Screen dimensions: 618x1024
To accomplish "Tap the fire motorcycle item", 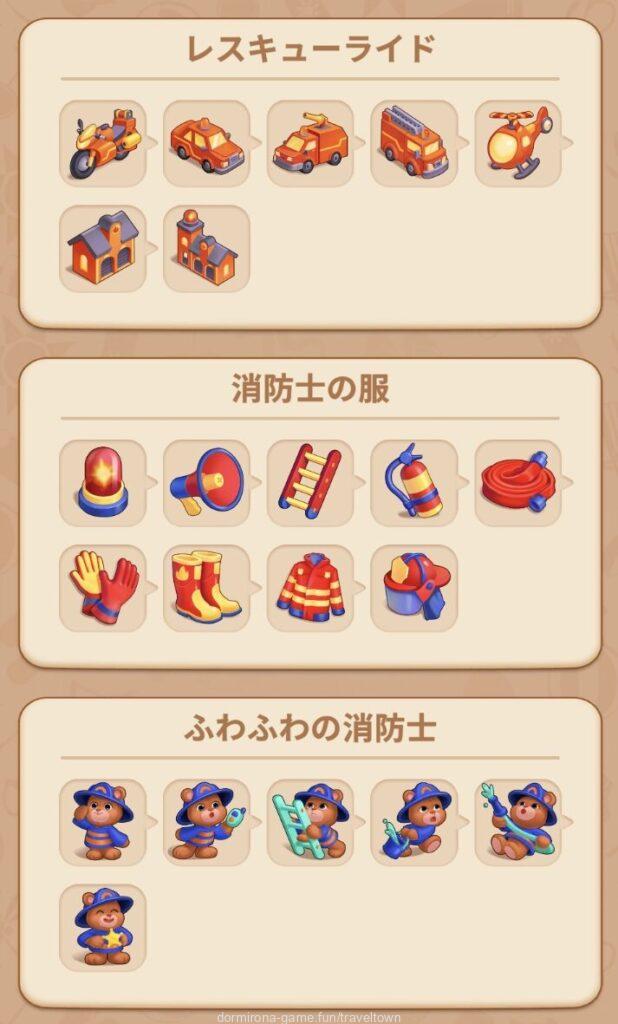I will coord(103,143).
